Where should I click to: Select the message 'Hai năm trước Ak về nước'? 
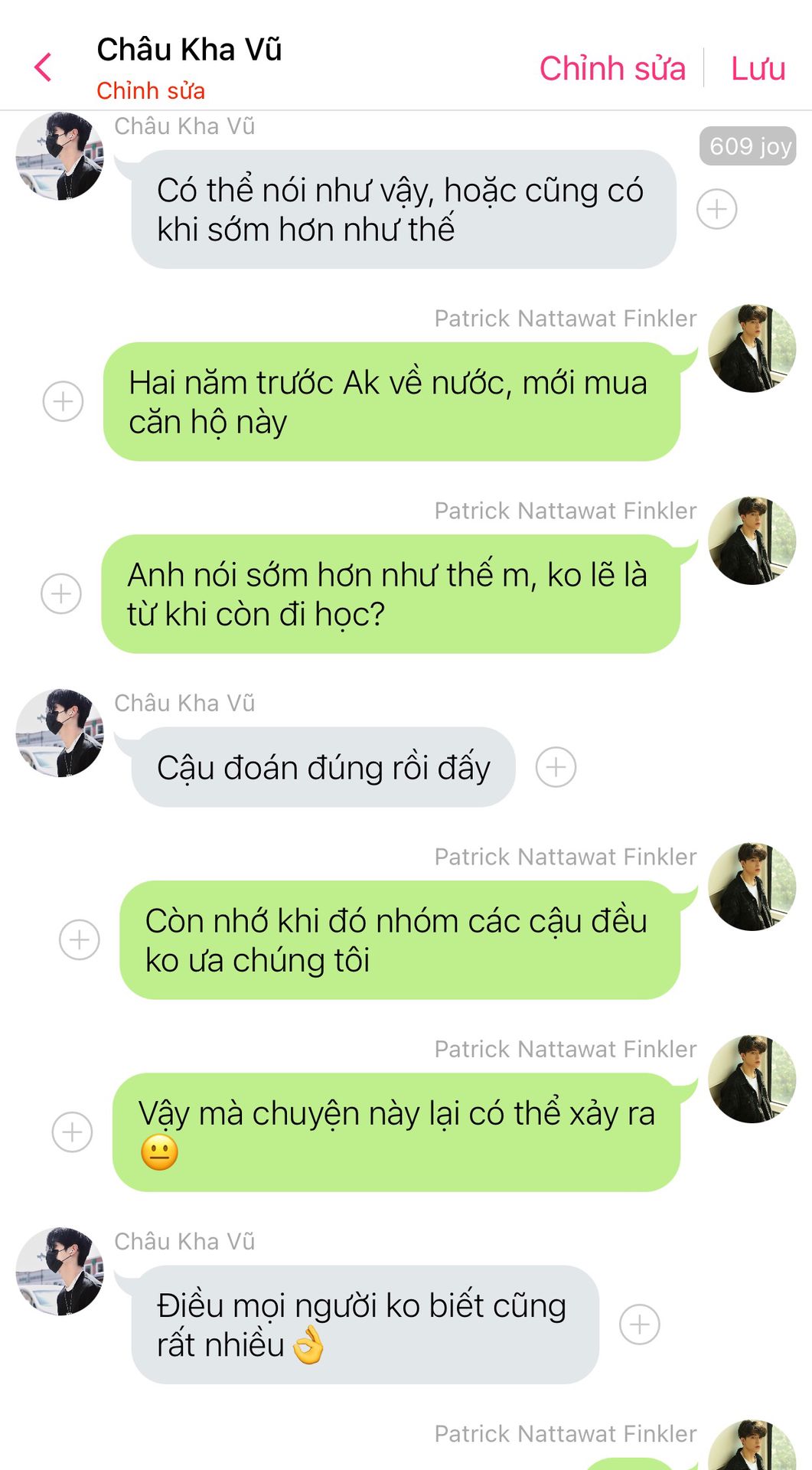pyautogui.click(x=390, y=402)
